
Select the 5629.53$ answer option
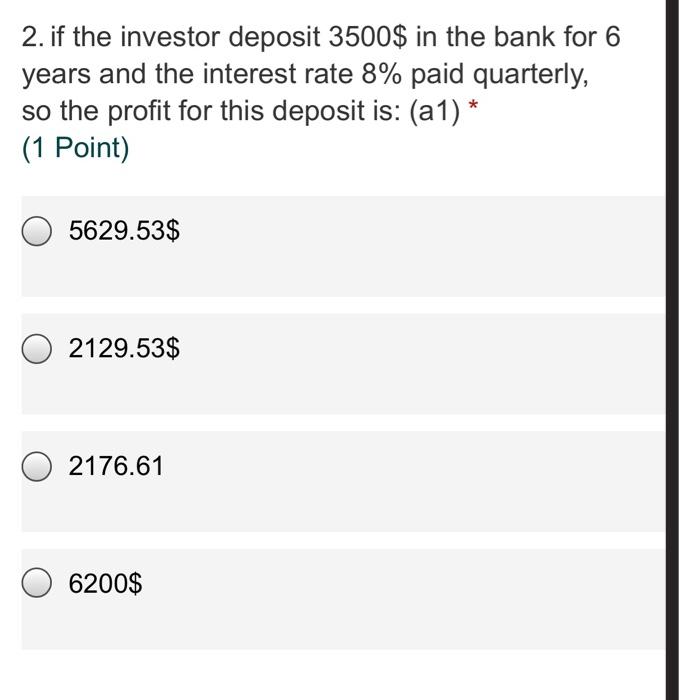(38, 232)
